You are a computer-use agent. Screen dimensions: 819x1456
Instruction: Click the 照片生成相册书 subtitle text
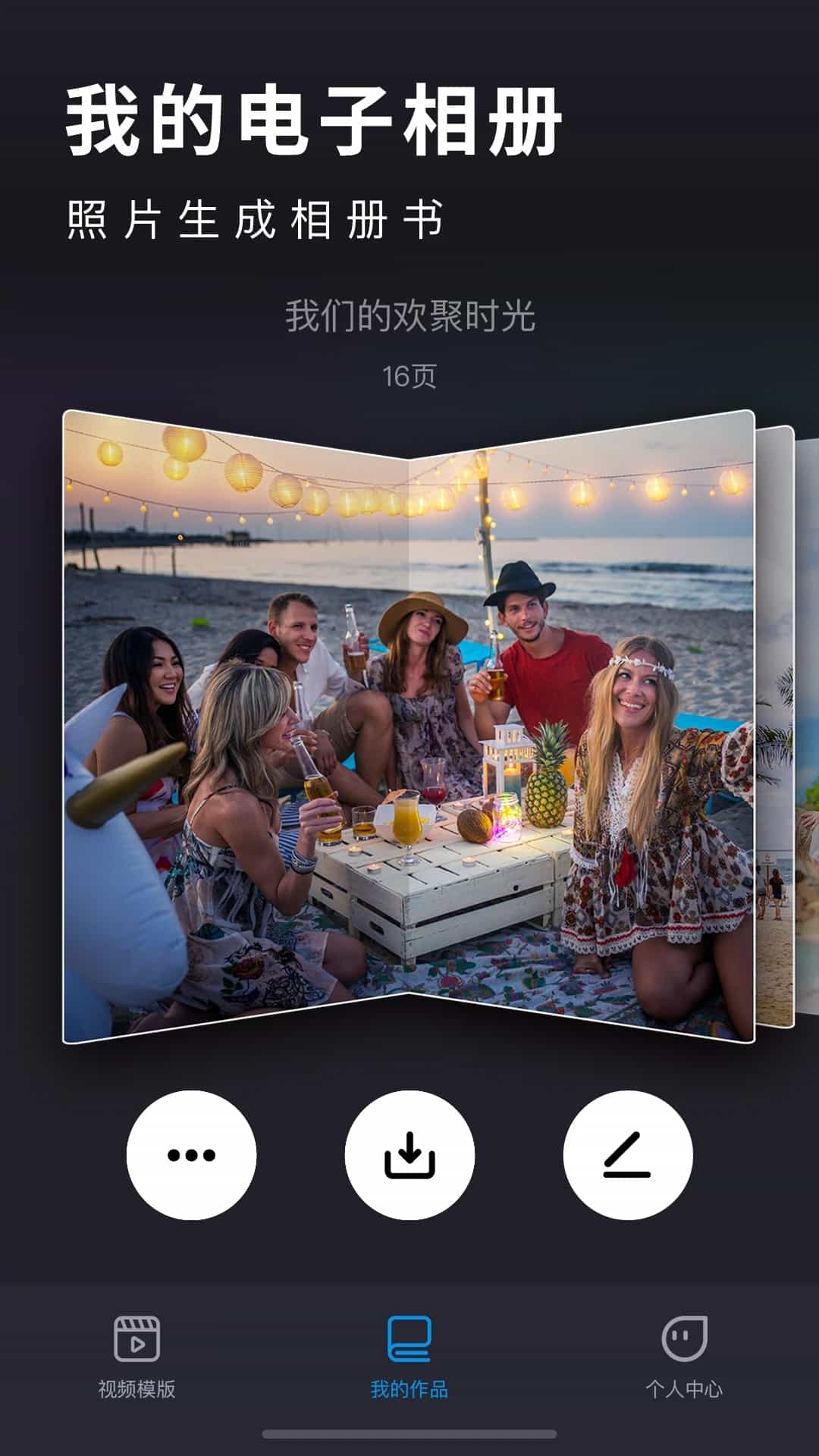(x=254, y=216)
